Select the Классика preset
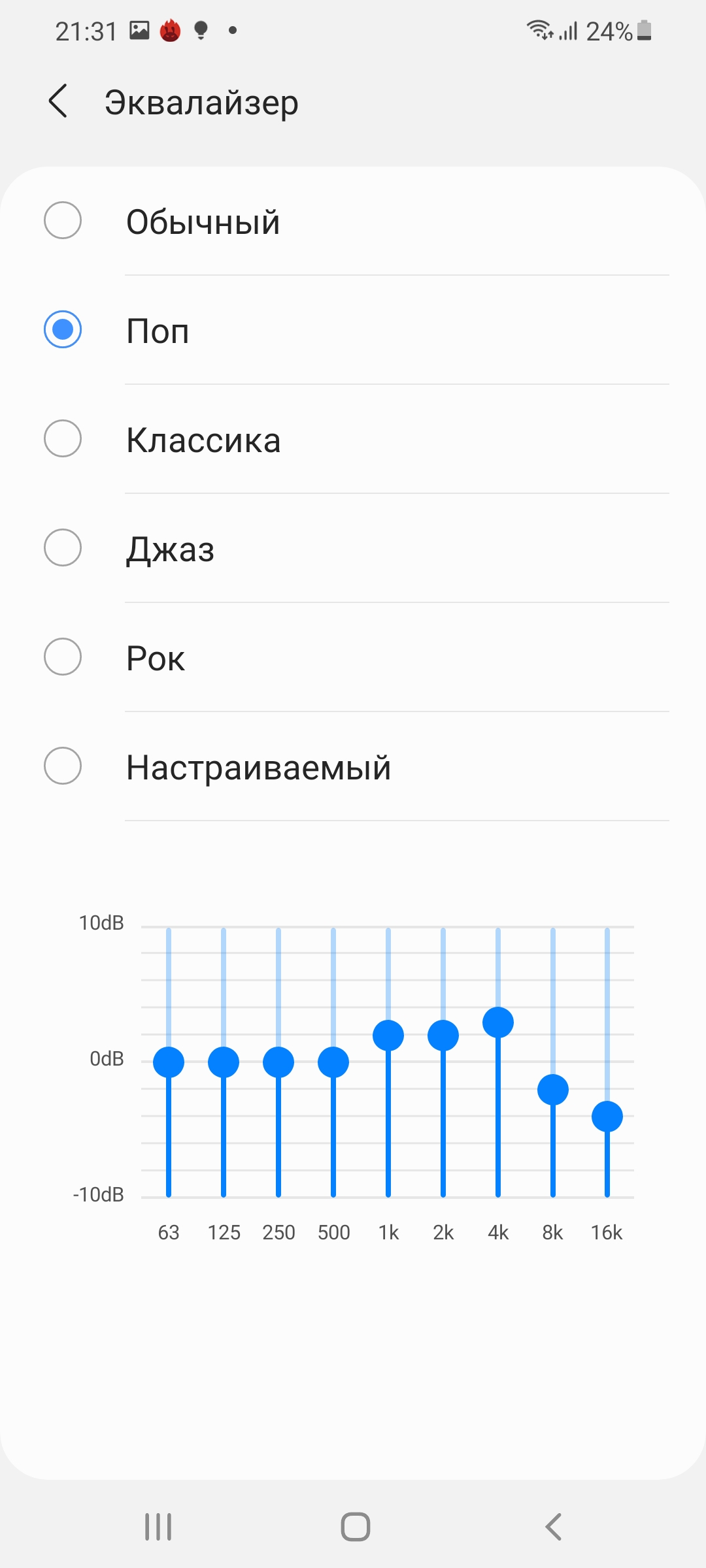This screenshot has height=1568, width=706. tap(63, 438)
